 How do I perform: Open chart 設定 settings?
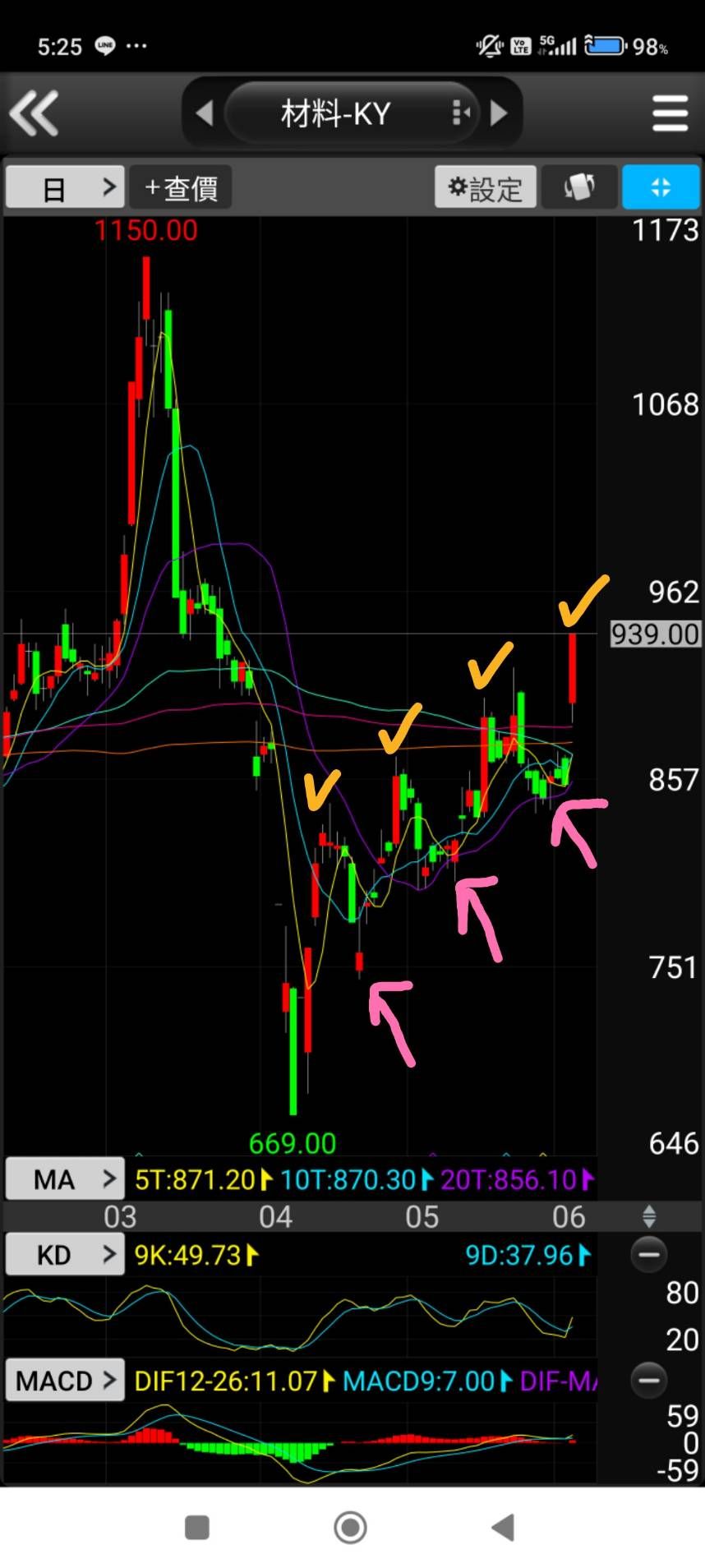tap(486, 188)
